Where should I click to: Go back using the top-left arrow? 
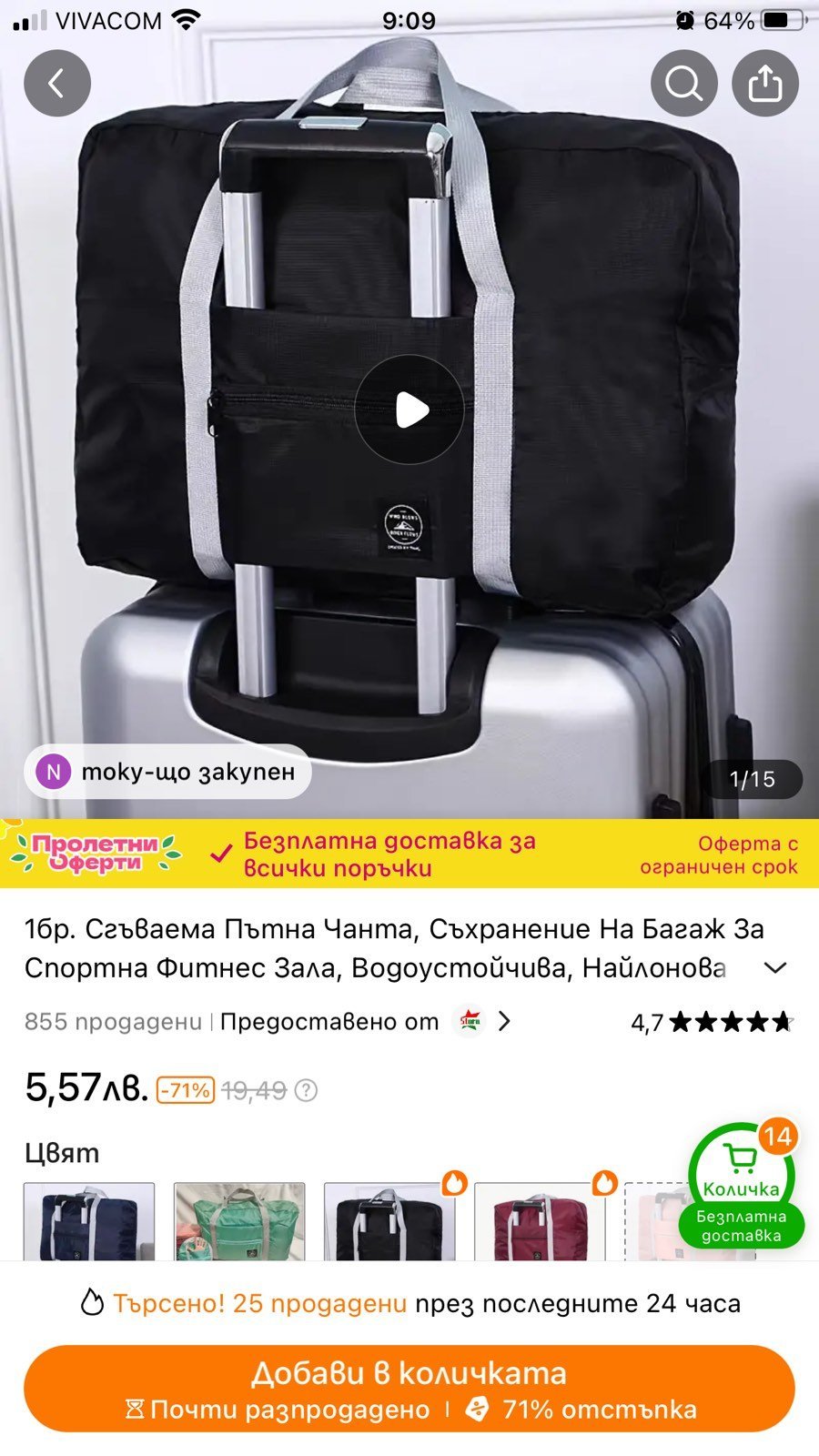56,84
